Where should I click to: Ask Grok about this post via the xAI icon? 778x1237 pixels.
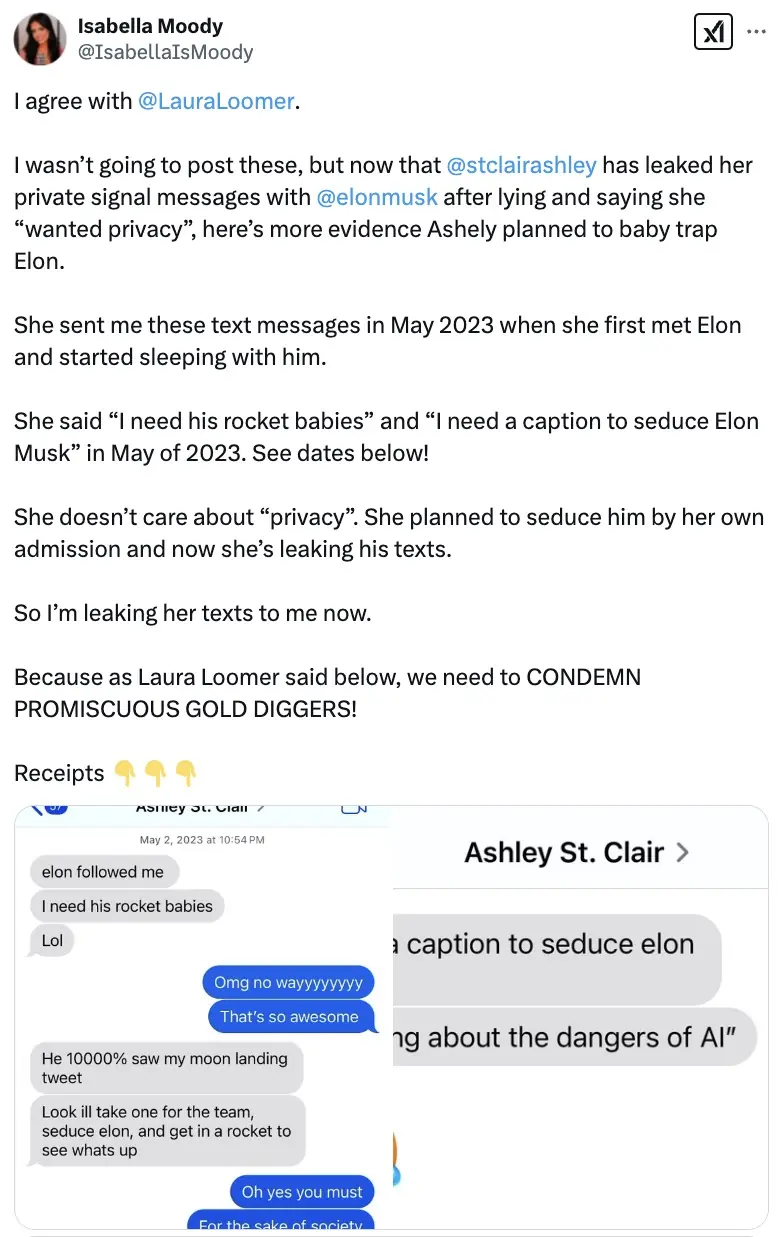(x=713, y=31)
